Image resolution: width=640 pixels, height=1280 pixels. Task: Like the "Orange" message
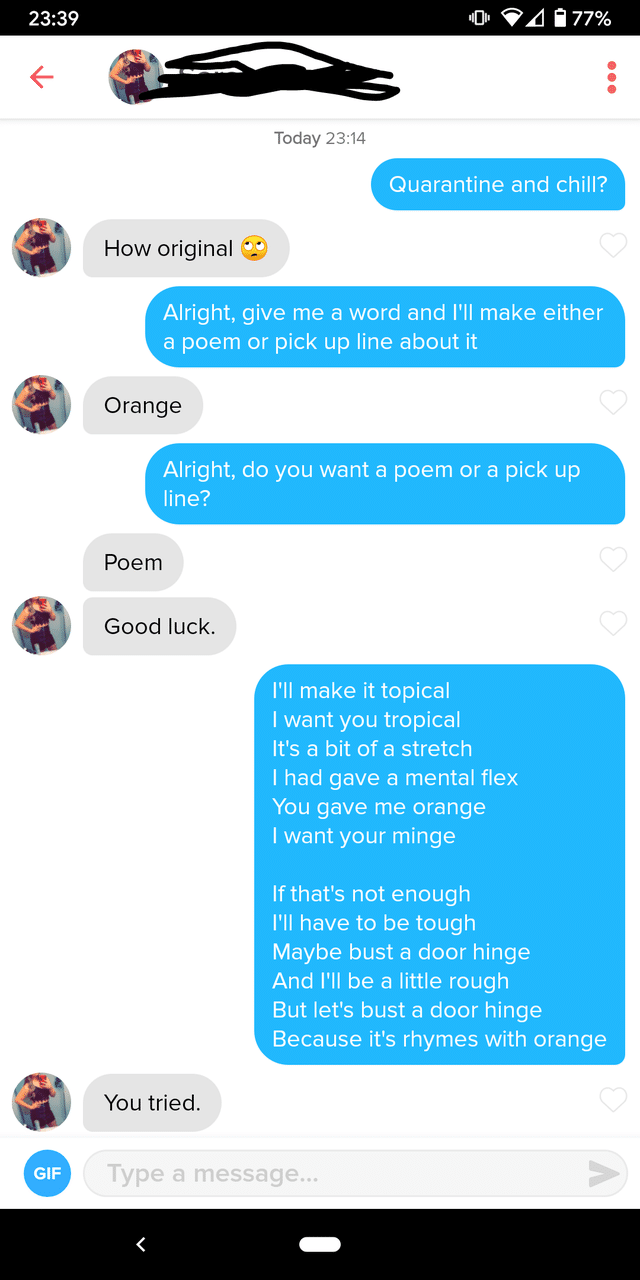[612, 402]
